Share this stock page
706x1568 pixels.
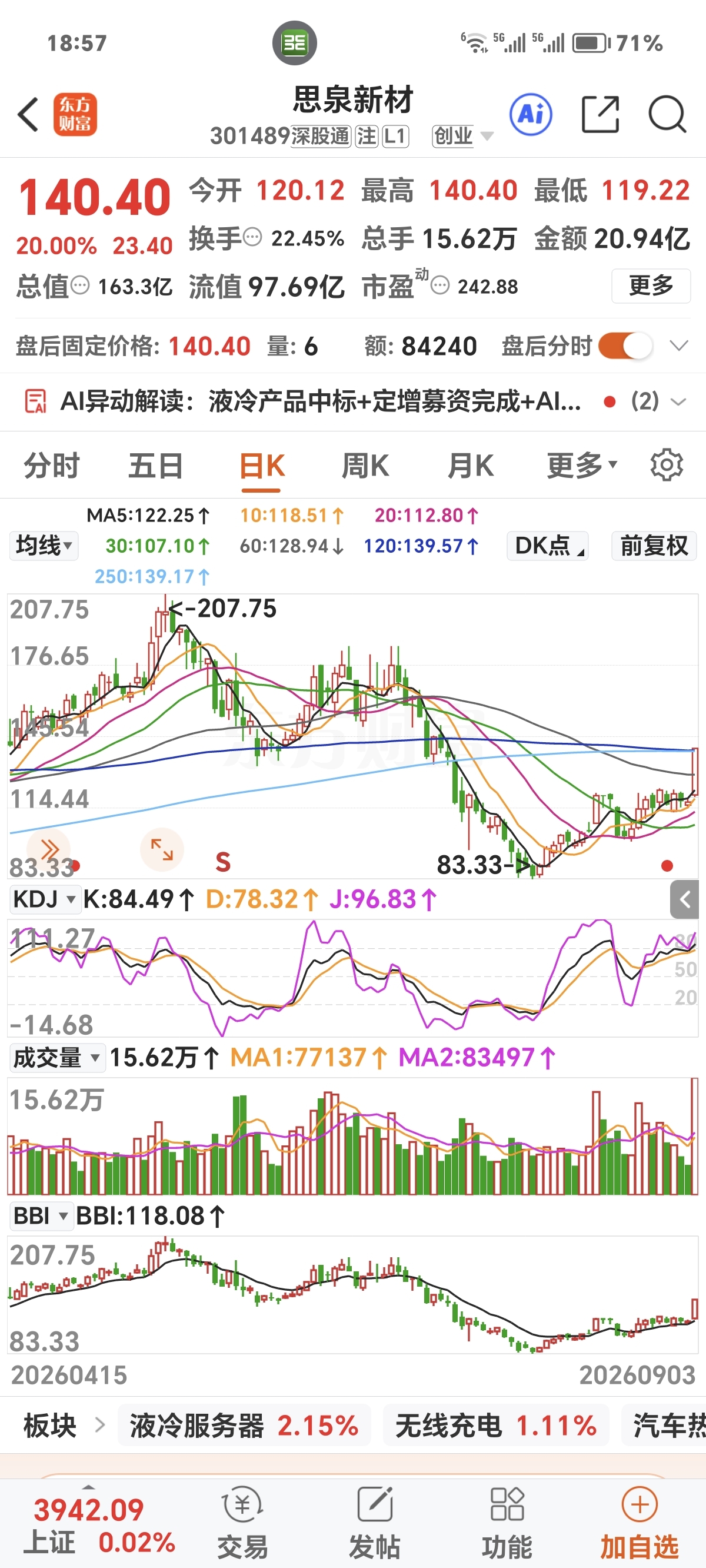pyautogui.click(x=600, y=114)
